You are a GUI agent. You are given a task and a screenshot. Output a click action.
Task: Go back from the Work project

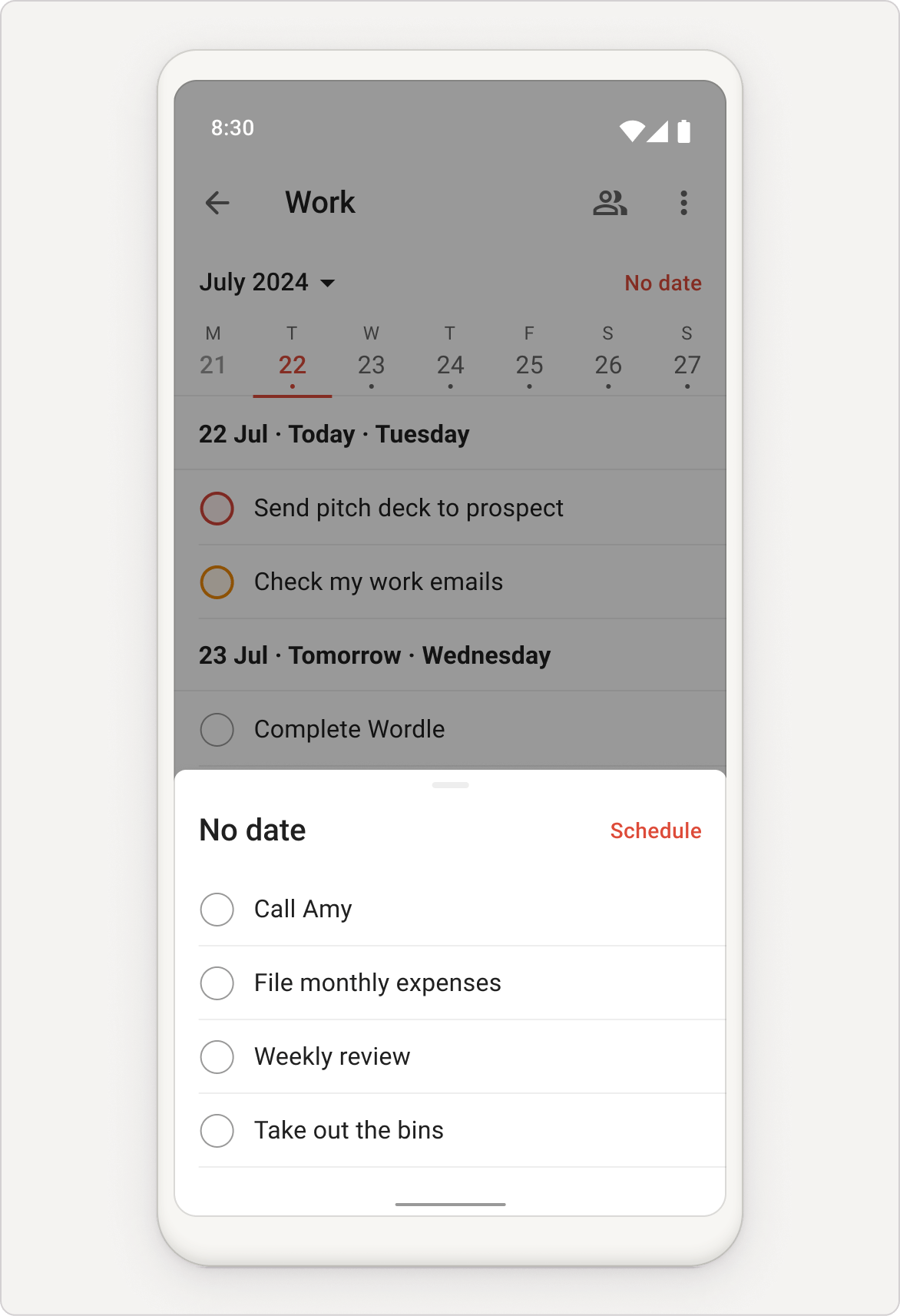(x=217, y=203)
